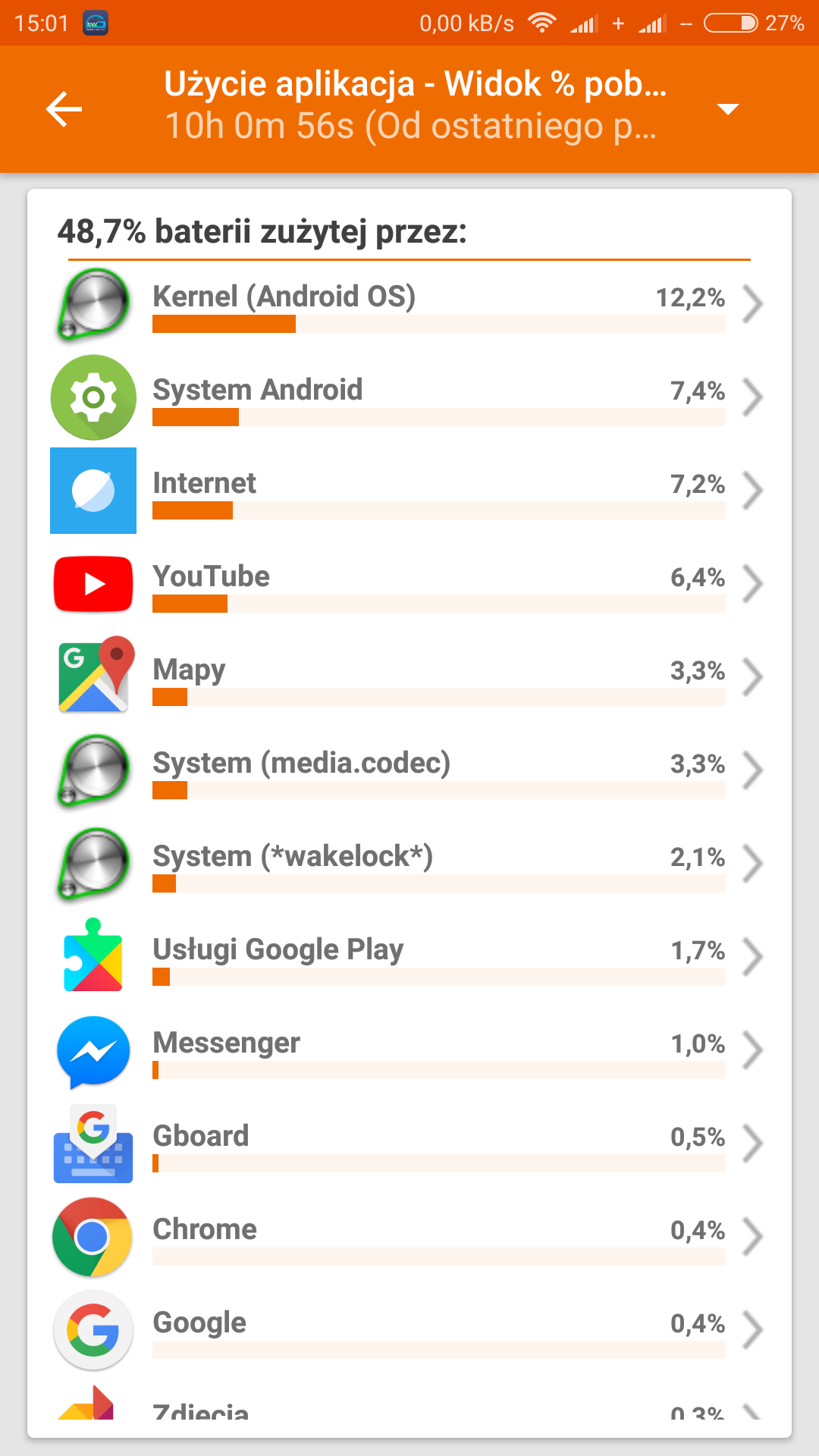Open YouTube battery usage details
This screenshot has width=819, height=1456.
409,585
